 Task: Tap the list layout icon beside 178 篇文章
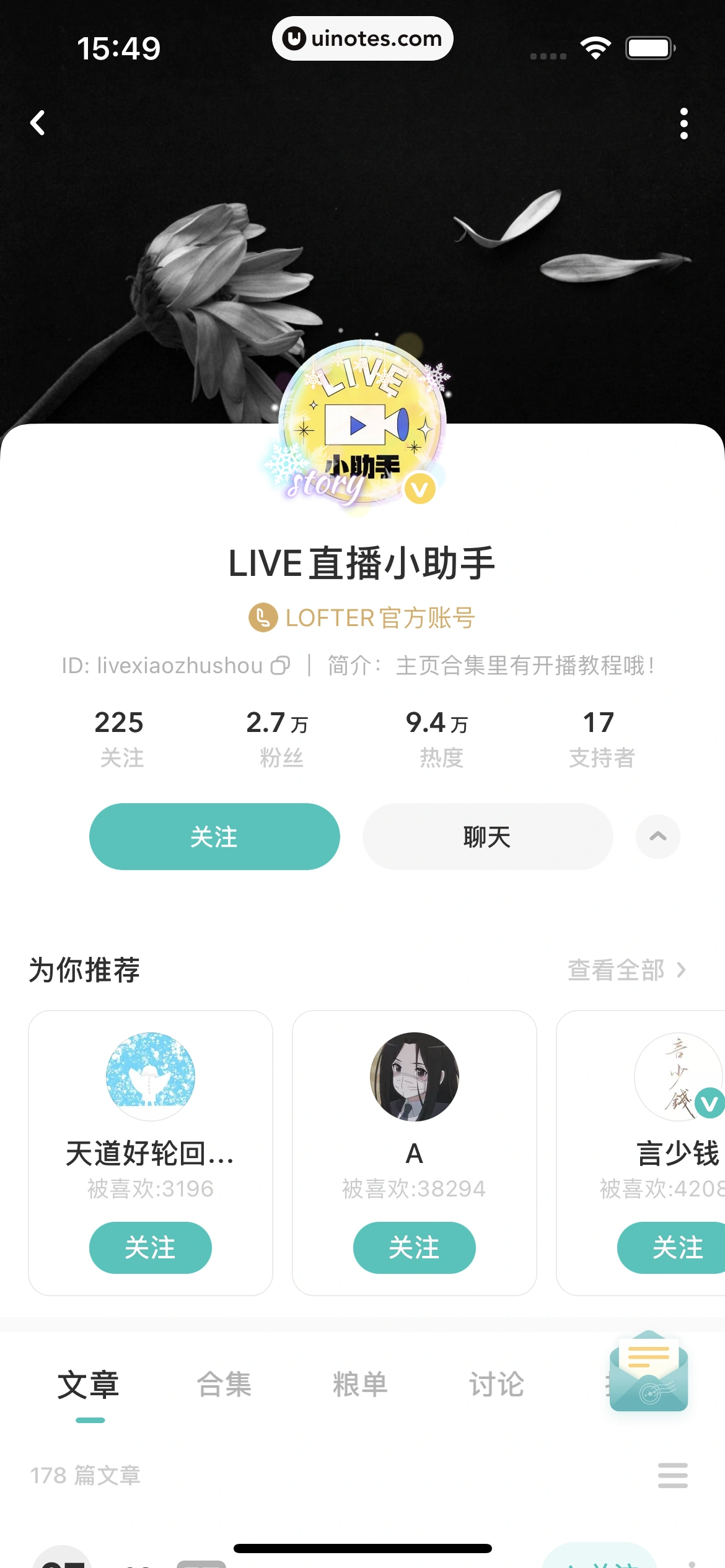click(672, 1476)
